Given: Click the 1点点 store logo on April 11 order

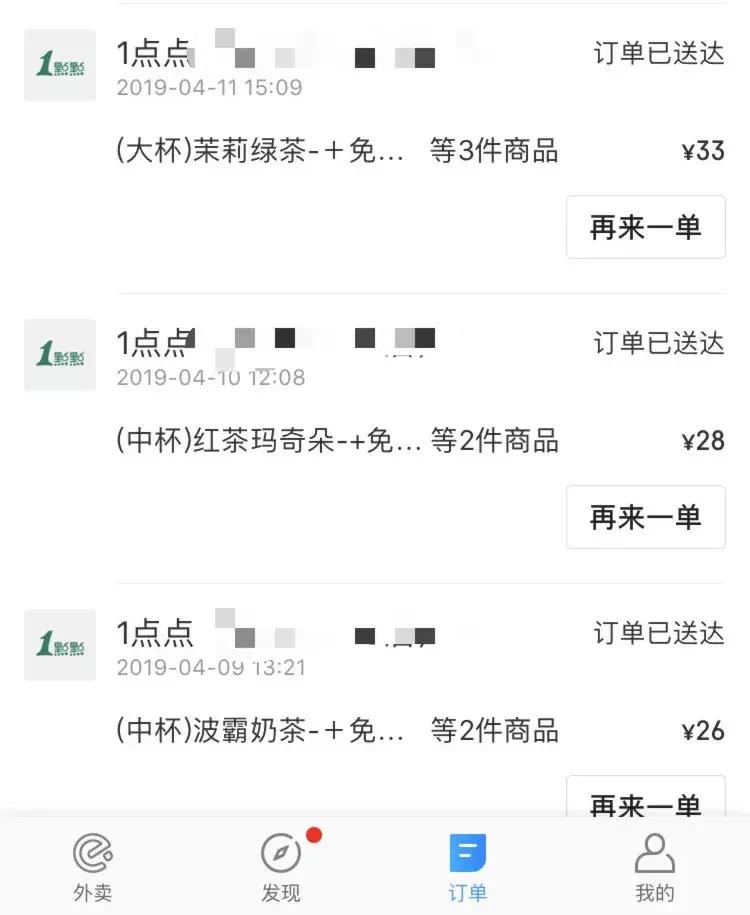Looking at the screenshot, I should pos(59,65).
